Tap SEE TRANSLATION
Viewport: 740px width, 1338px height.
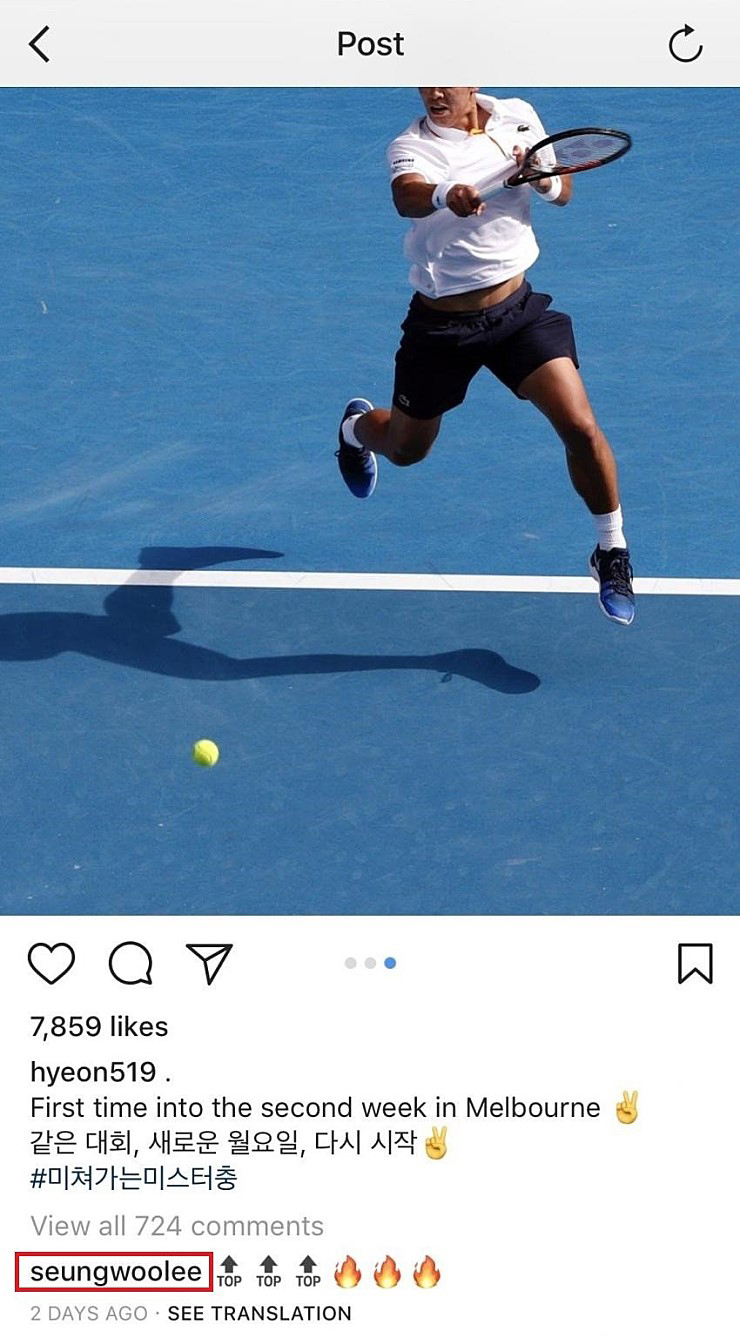coord(259,1313)
